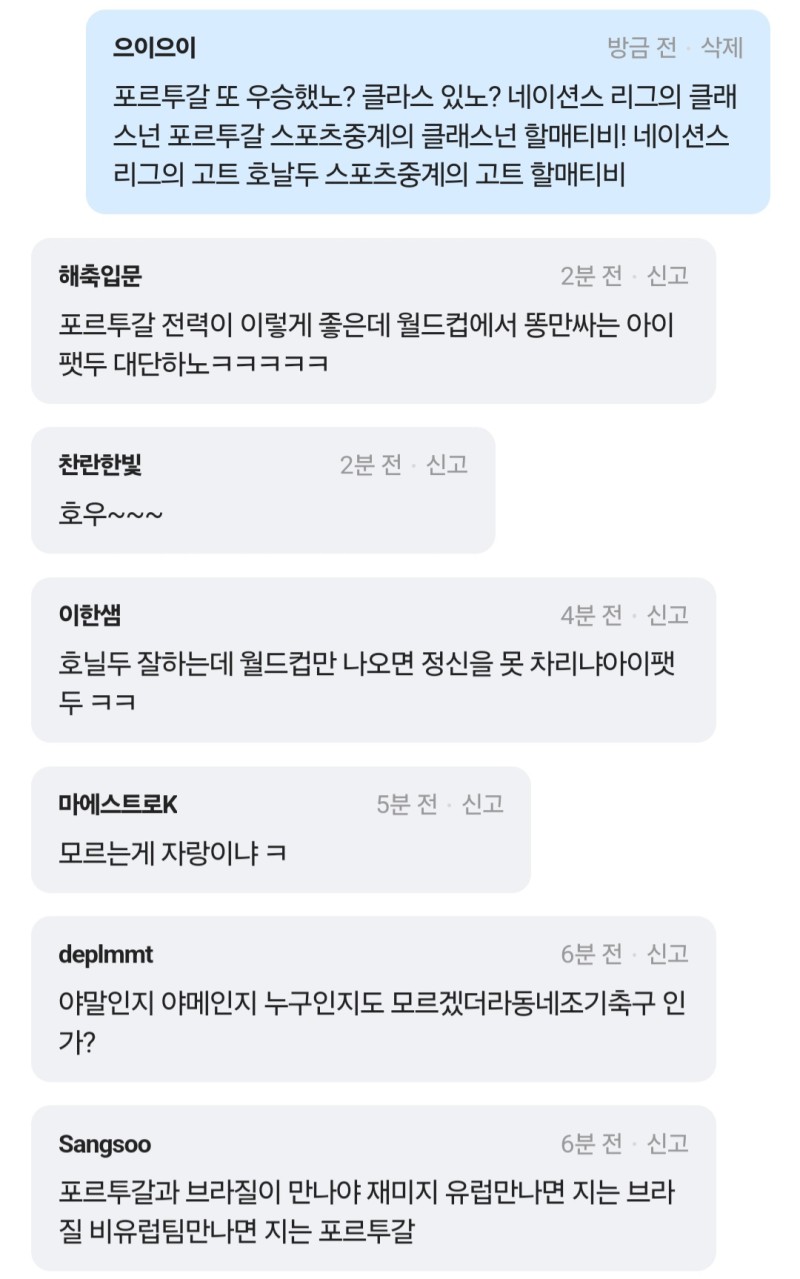Report Sangsoo's comment
Viewport: 800px width, 1279px height.
[x=667, y=1142]
